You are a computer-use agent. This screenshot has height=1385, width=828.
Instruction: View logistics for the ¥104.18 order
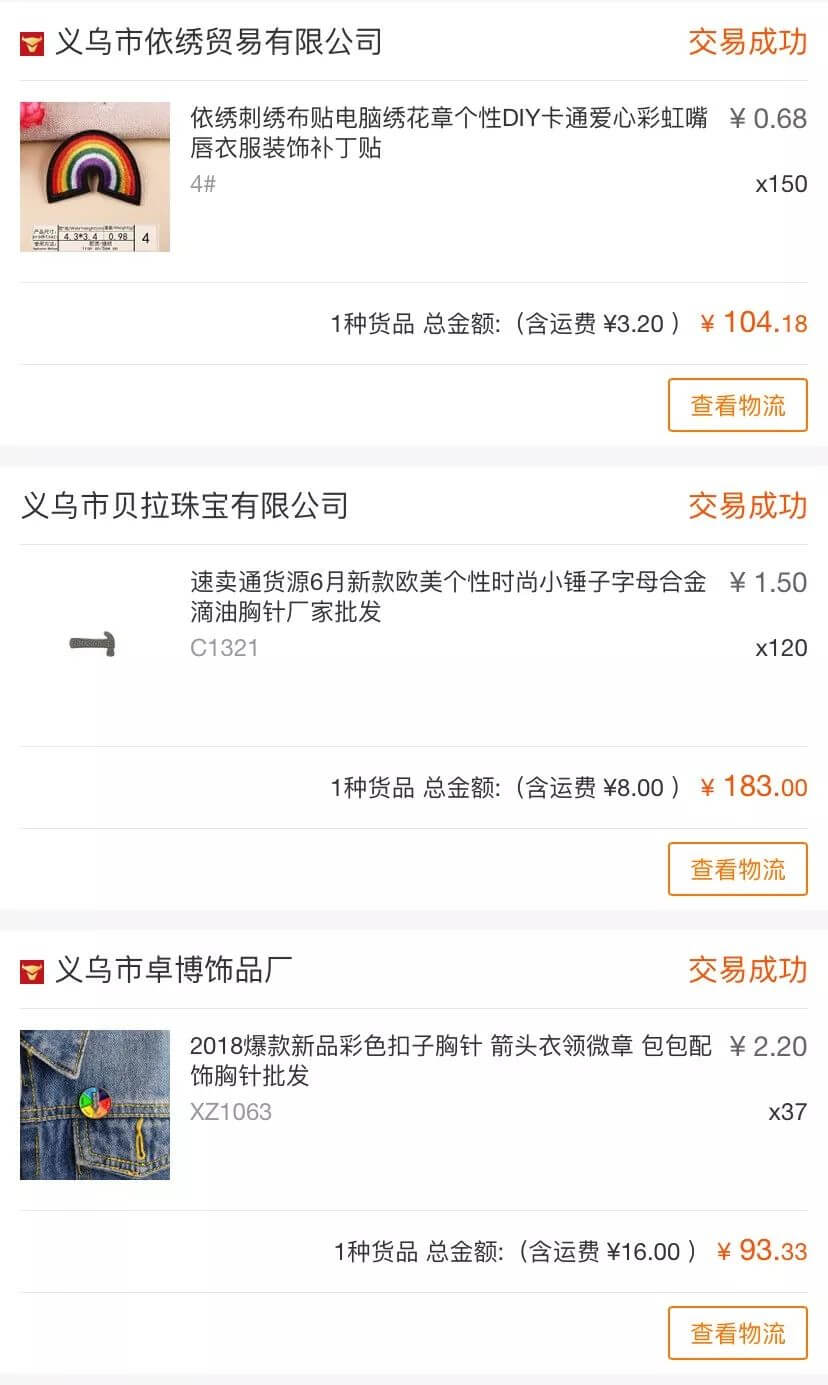pyautogui.click(x=737, y=405)
